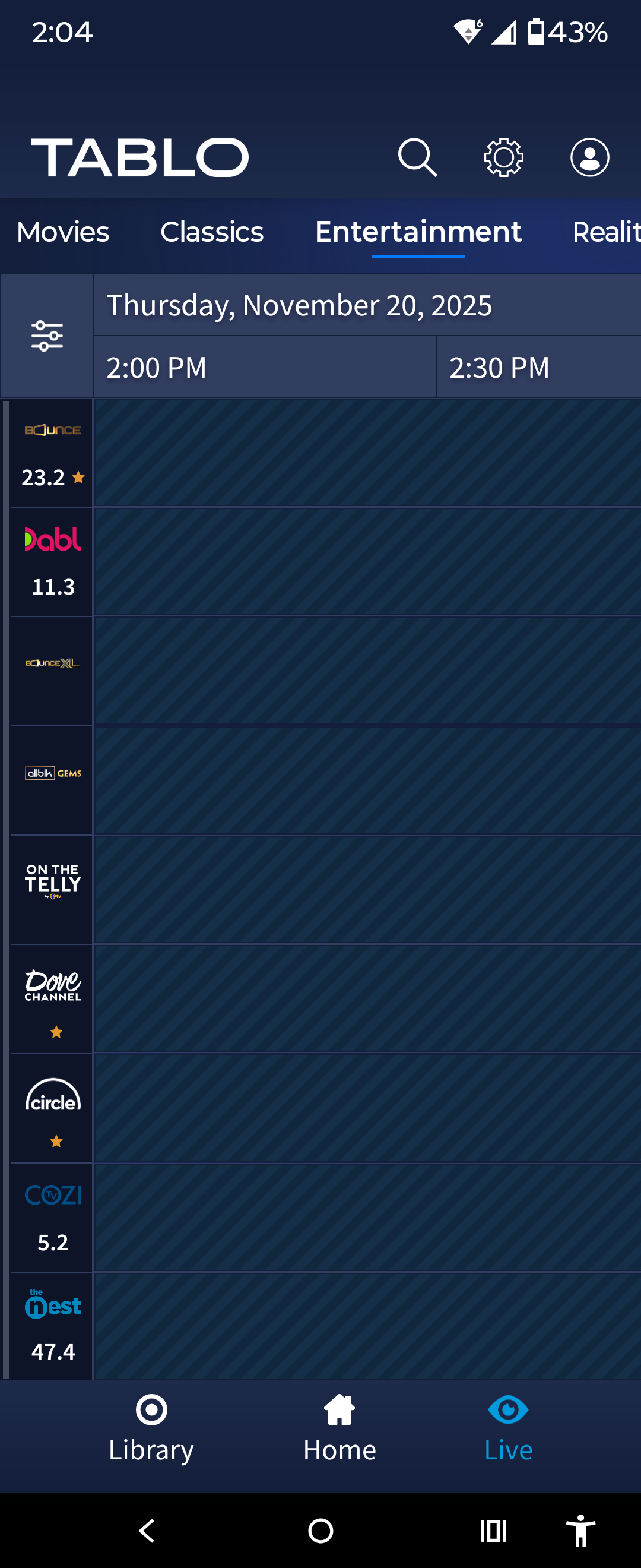
Task: Tap the system back button
Action: [147, 1530]
